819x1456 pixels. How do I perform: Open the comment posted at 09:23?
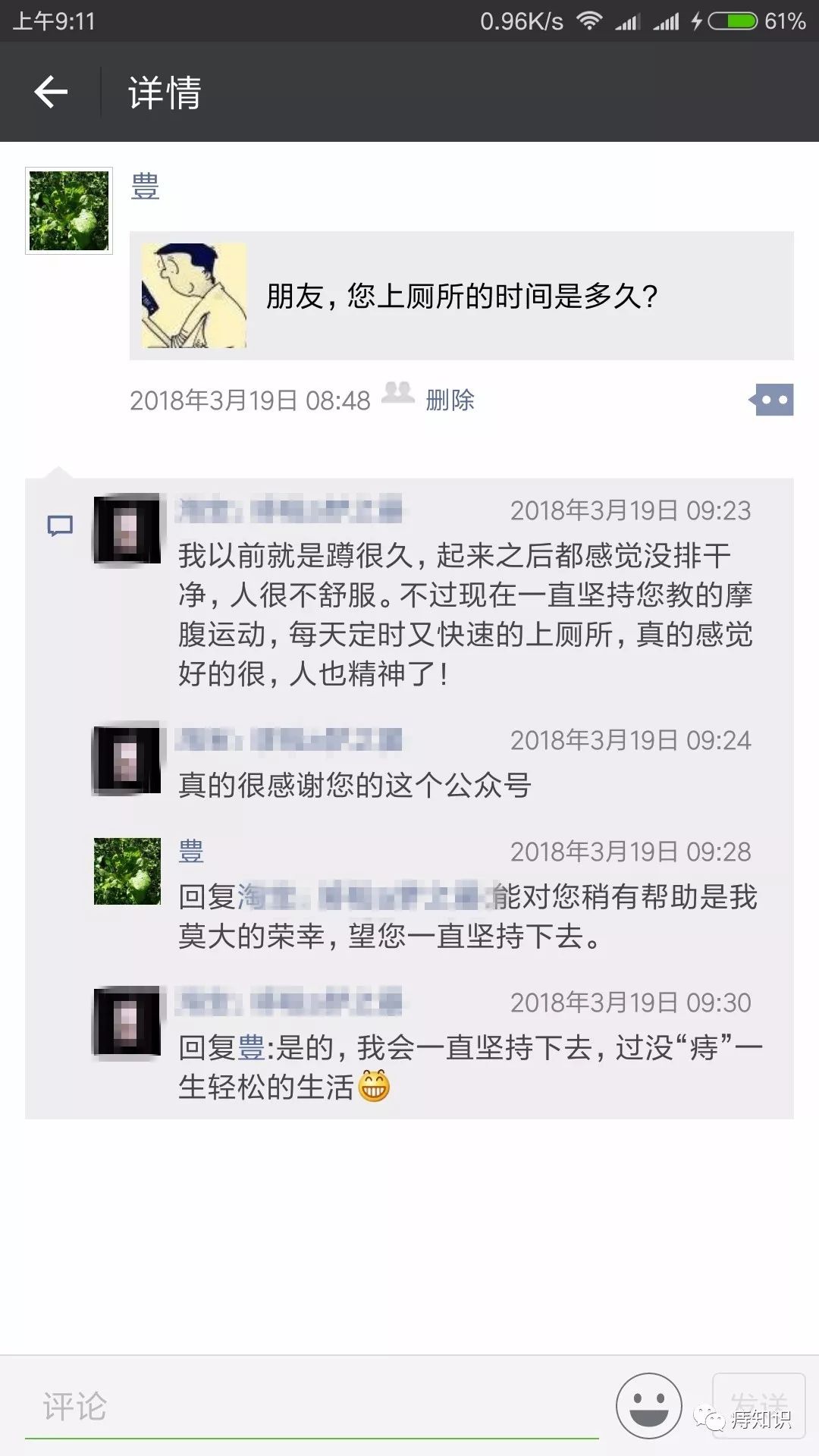pos(463,614)
